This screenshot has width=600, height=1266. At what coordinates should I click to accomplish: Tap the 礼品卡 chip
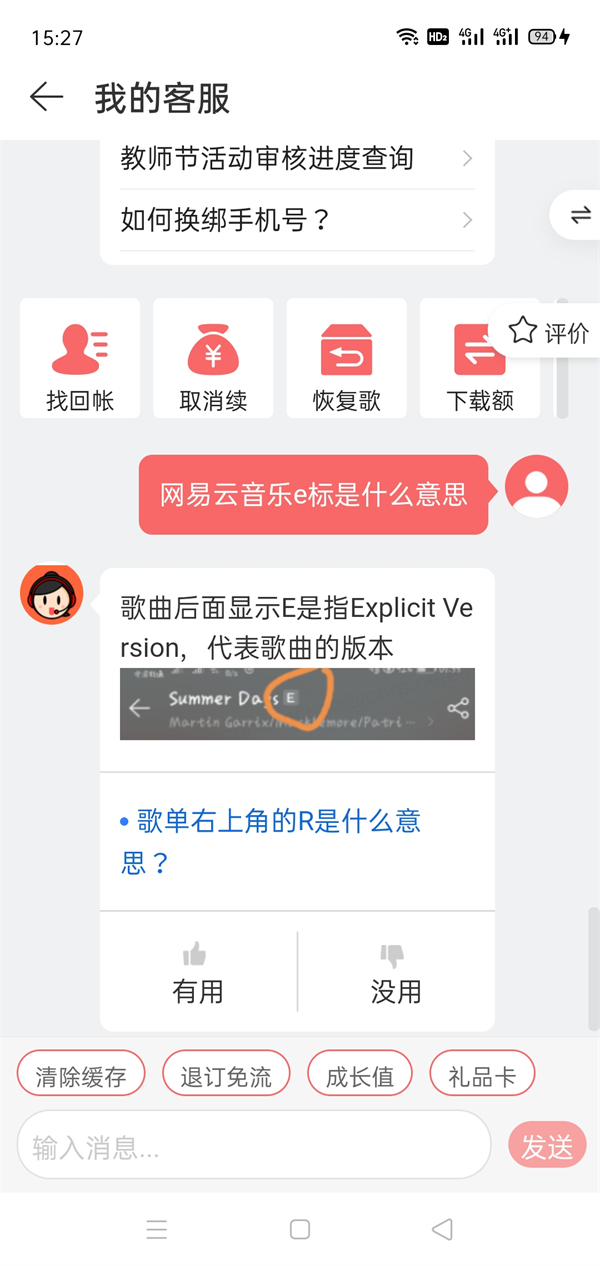482,1076
